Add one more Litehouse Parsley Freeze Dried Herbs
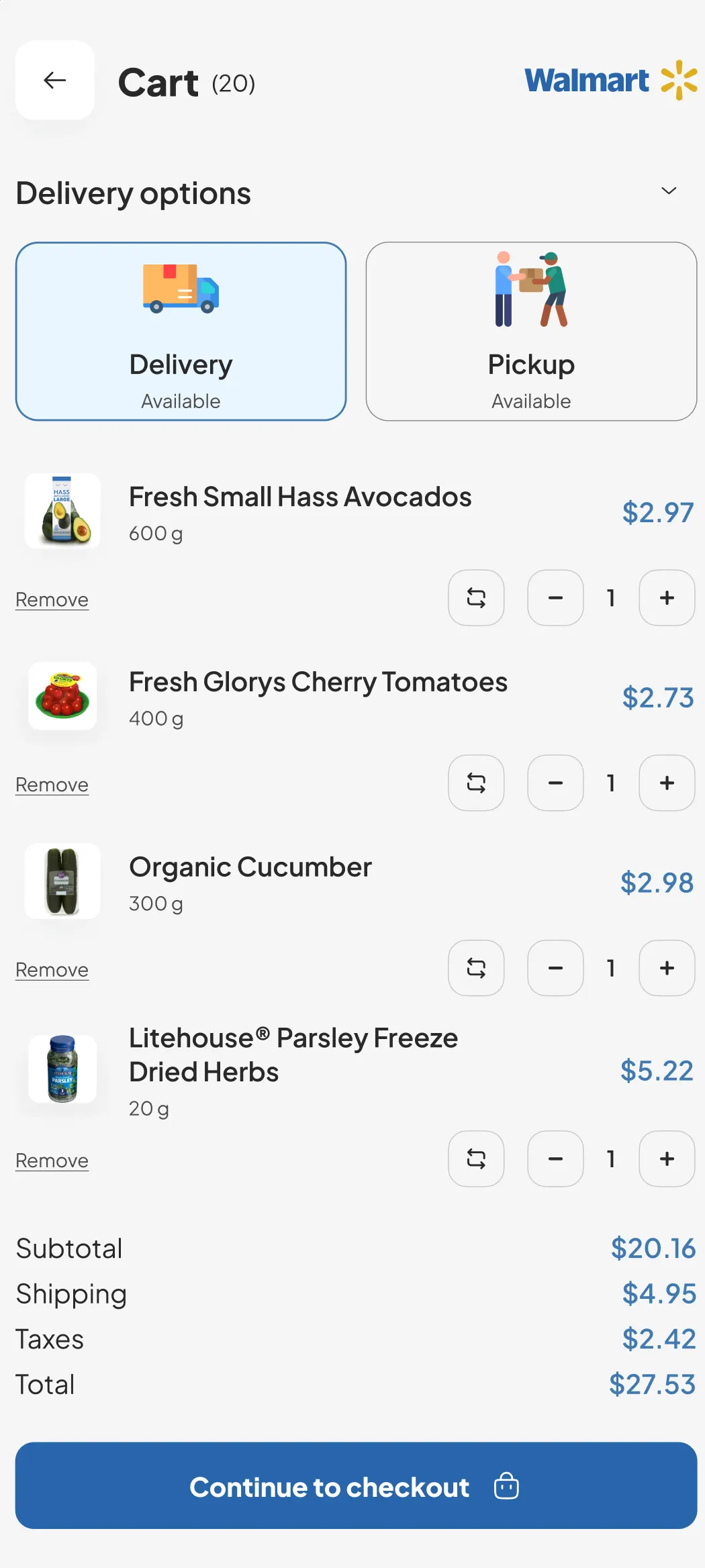This screenshot has height=1568, width=705. pyautogui.click(x=667, y=1159)
